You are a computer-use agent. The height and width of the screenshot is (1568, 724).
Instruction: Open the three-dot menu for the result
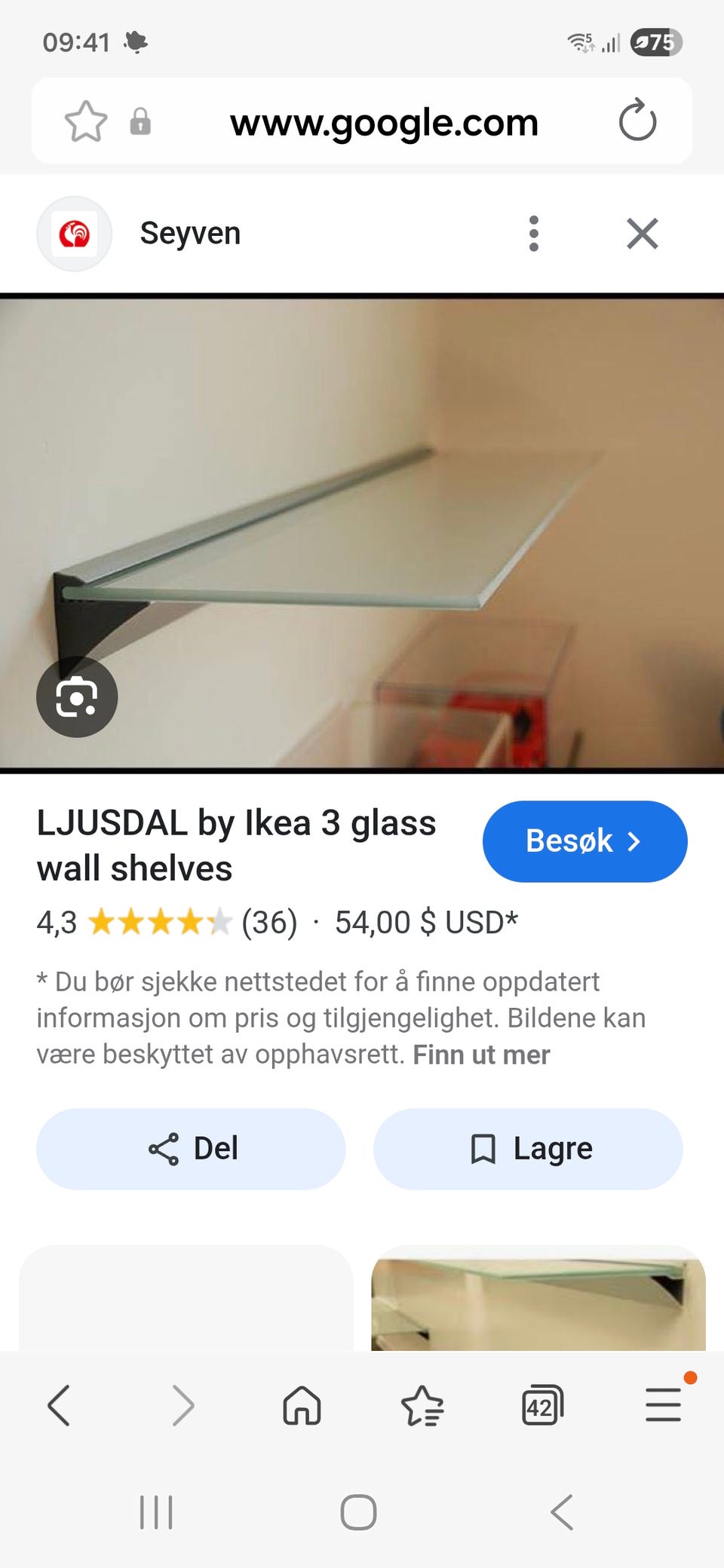click(x=534, y=234)
